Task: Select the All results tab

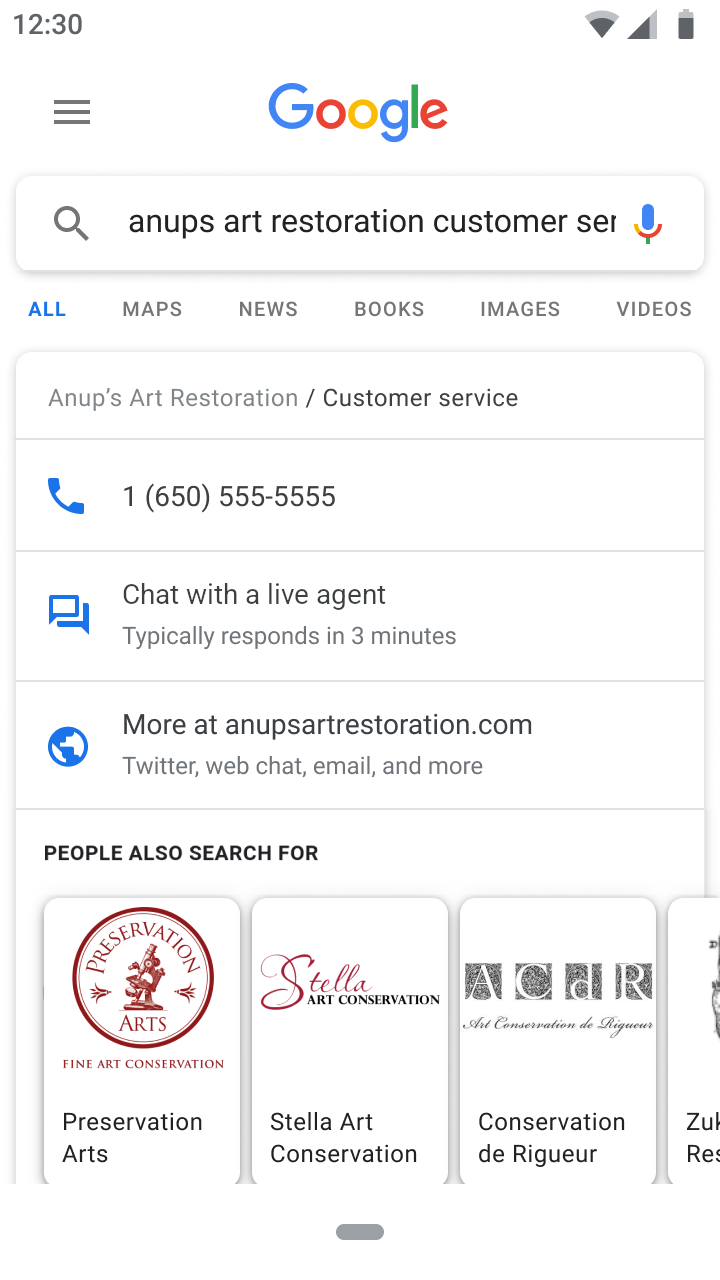Action: pos(47,309)
